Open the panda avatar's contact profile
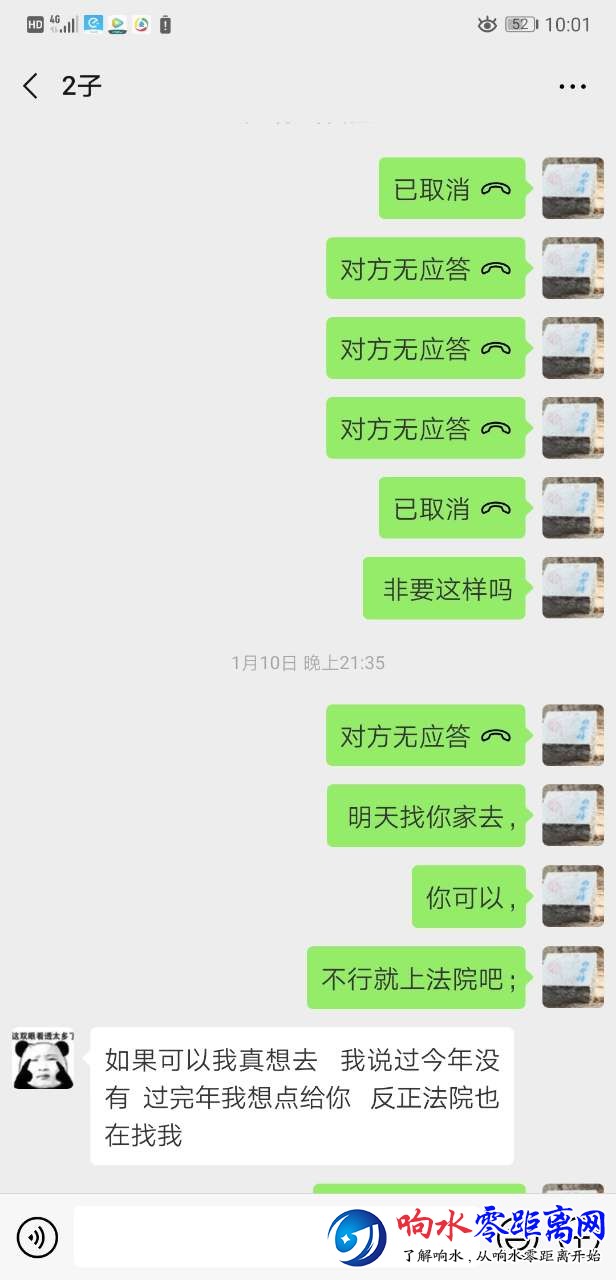The width and height of the screenshot is (616, 1280). (x=43, y=1059)
